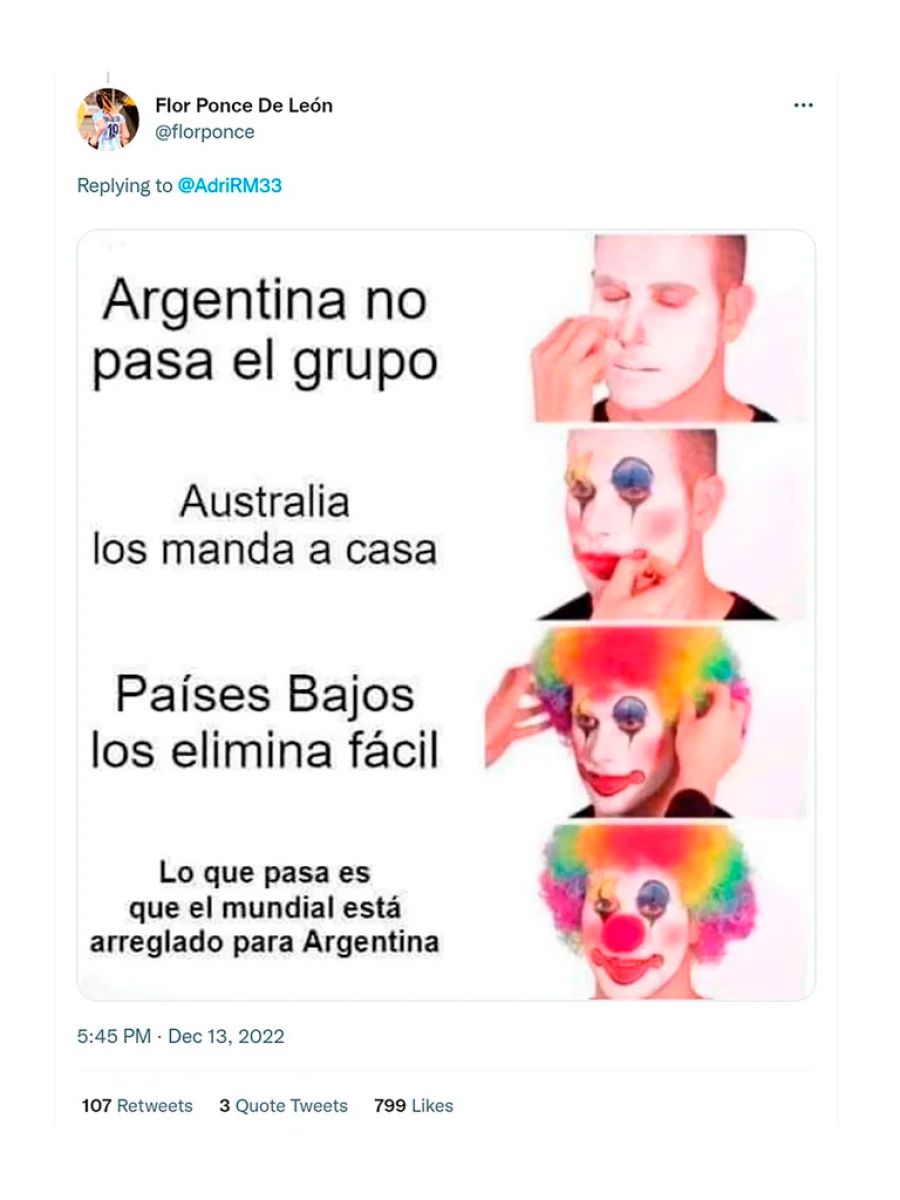The height and width of the screenshot is (1200, 900).
Task: View Flor Ponce De León's profile name
Action: (x=244, y=105)
